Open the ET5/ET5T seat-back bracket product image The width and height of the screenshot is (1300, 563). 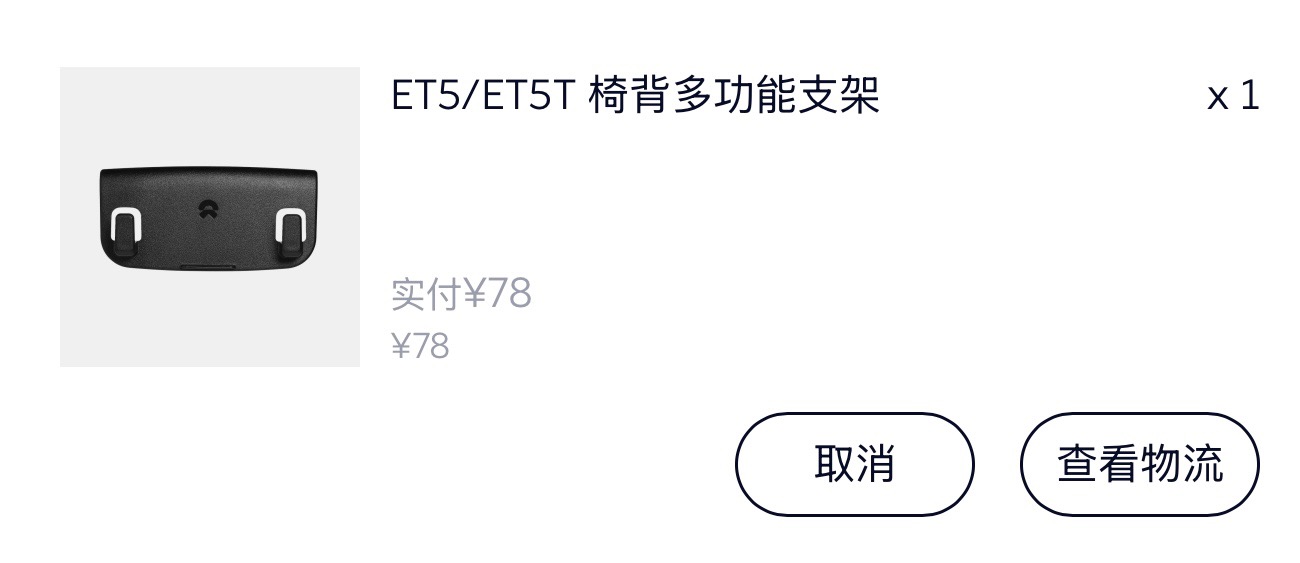pyautogui.click(x=210, y=217)
